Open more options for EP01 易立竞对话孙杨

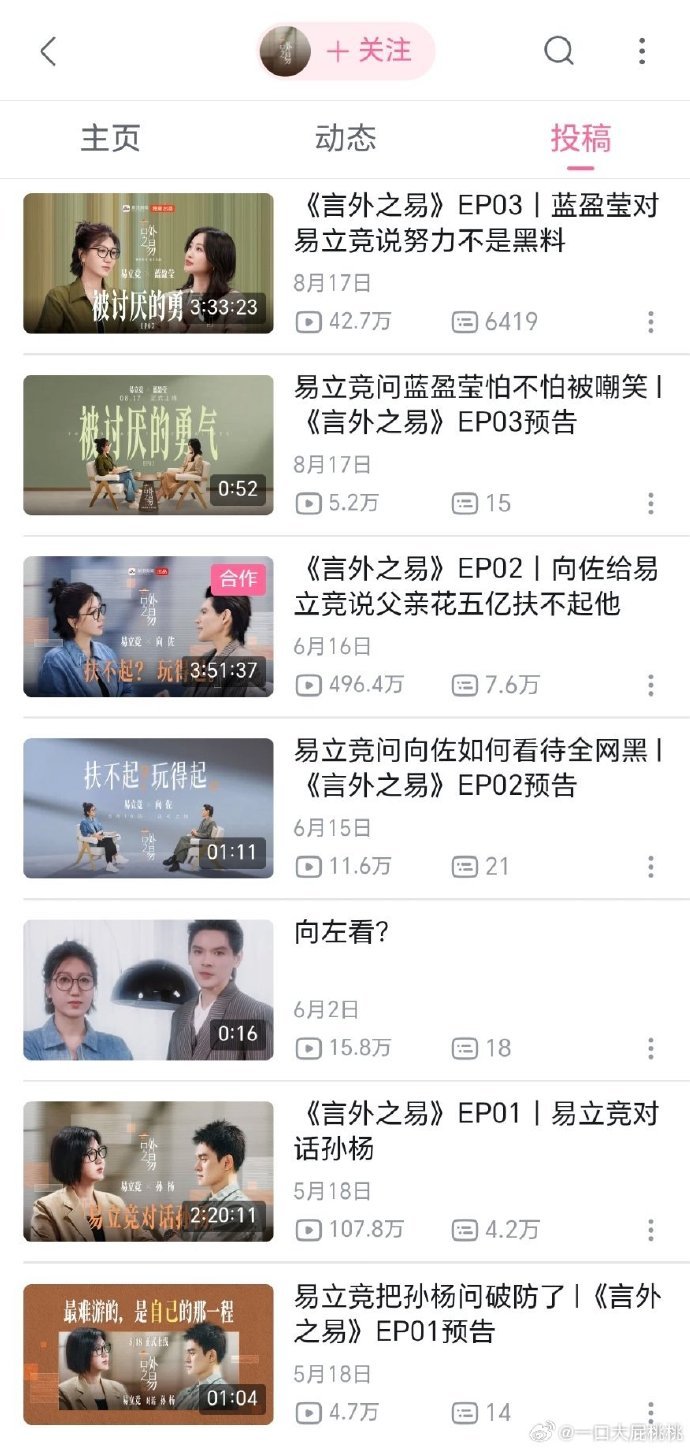pyautogui.click(x=651, y=1229)
